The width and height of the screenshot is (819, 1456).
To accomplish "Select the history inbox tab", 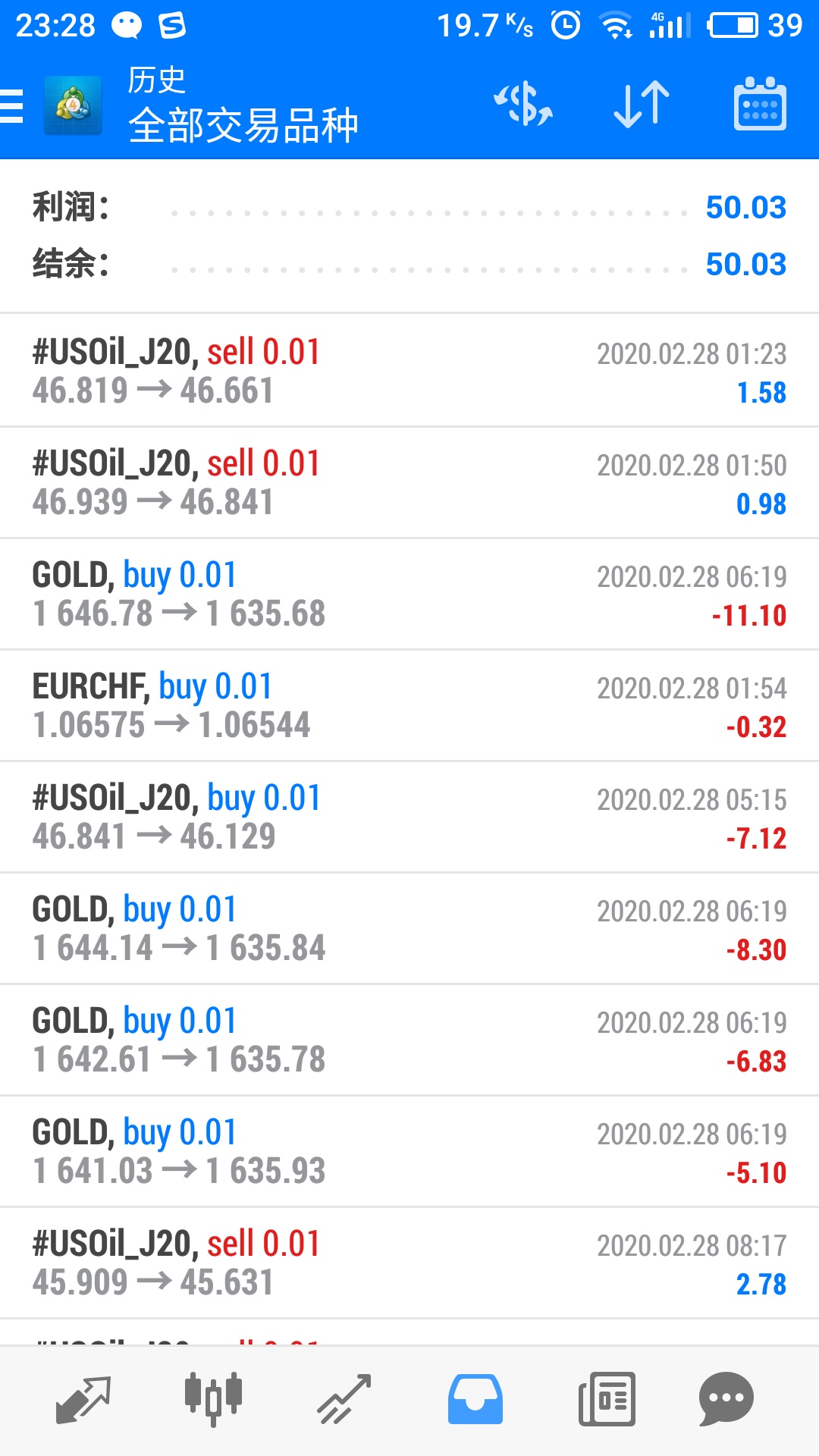I will [475, 1399].
